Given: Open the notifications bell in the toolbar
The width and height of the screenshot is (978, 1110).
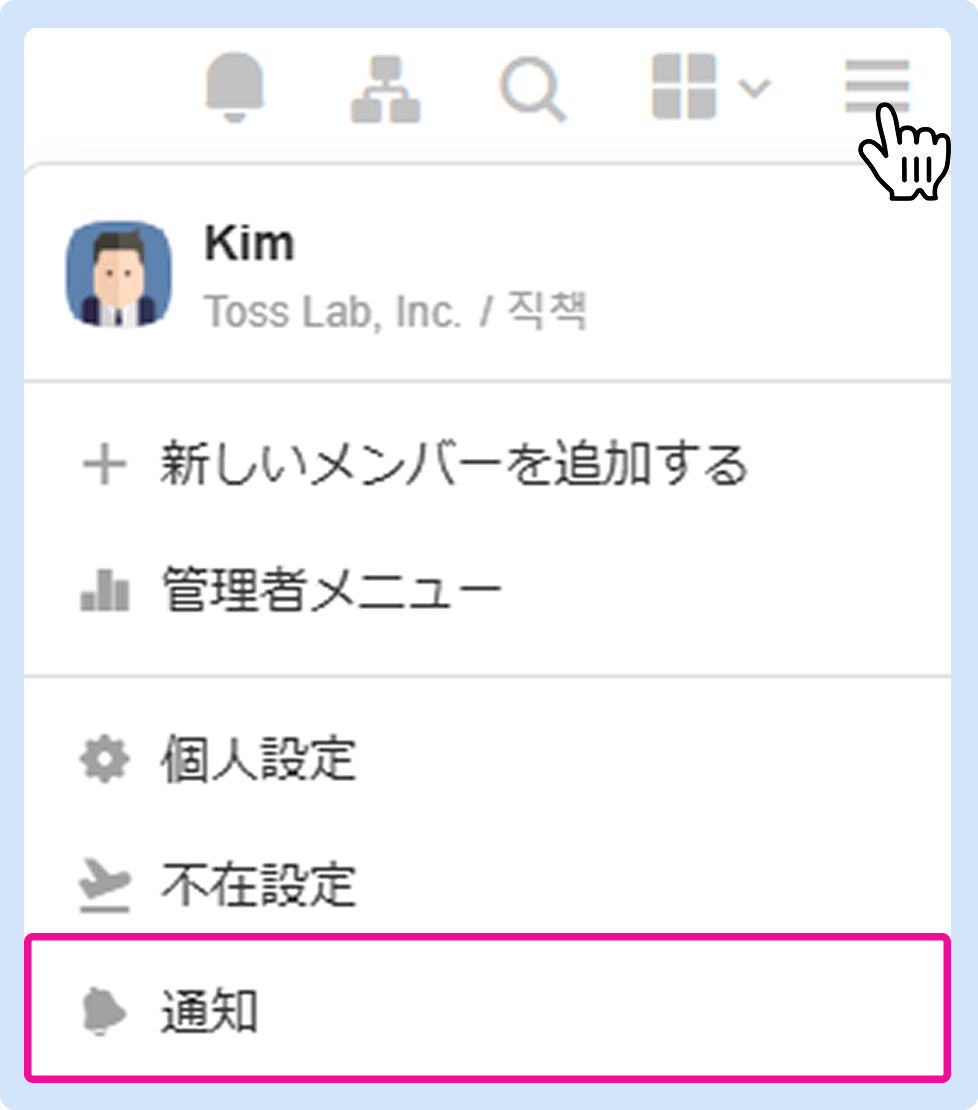Looking at the screenshot, I should point(234,87).
